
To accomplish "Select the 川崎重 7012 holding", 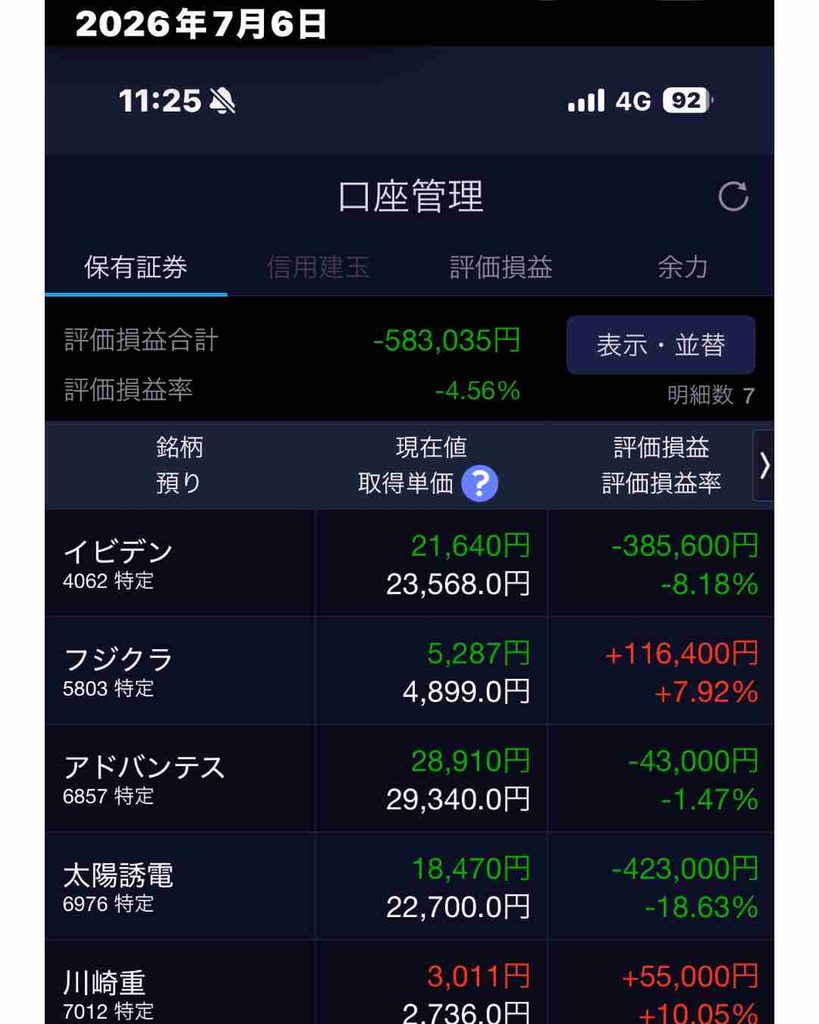I will click(410, 983).
